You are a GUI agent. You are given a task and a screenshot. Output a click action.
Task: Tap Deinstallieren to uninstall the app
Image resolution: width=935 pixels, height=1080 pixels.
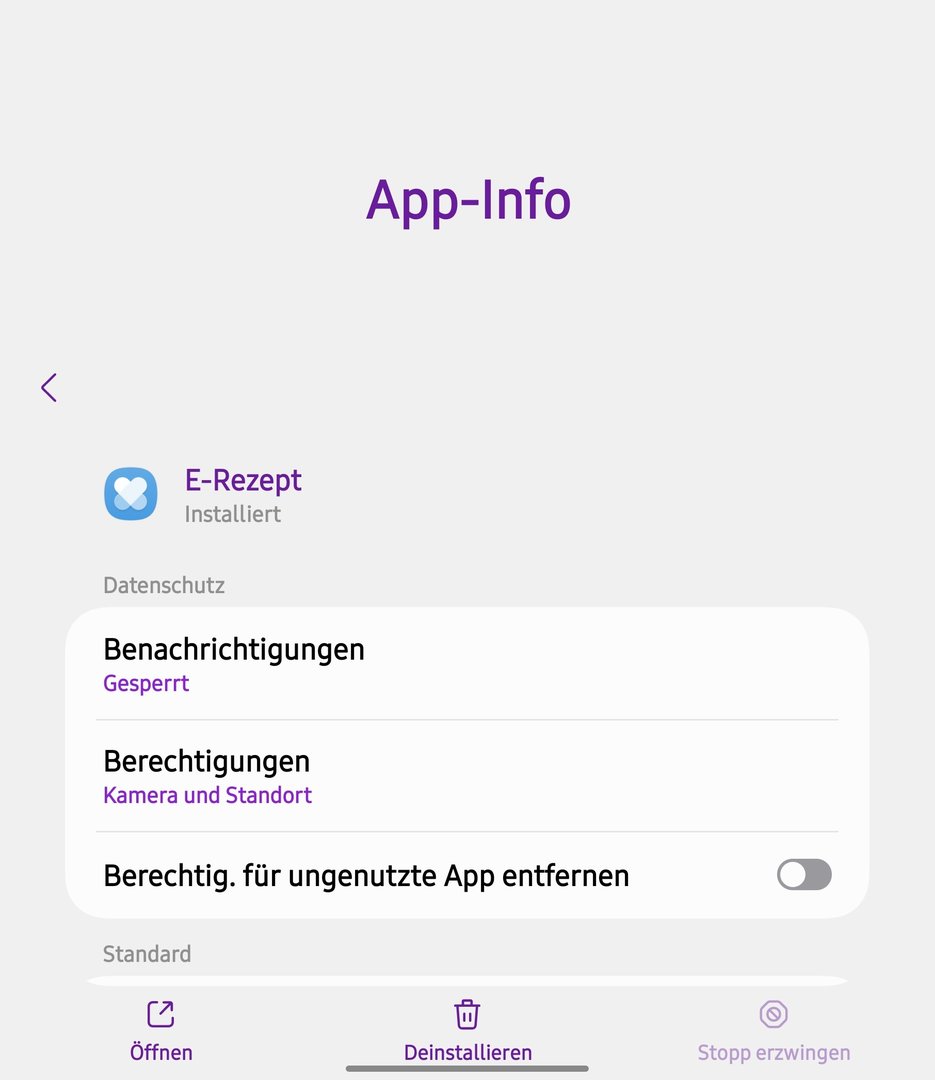click(x=467, y=1031)
